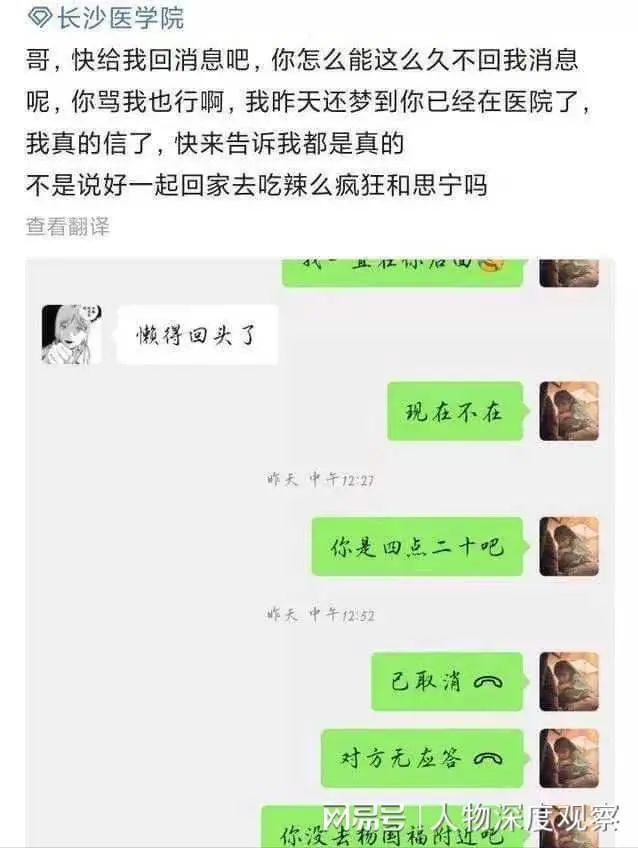This screenshot has width=638, height=848.
Task: Tap 查看翻译 to translate the post
Action: pos(67,226)
